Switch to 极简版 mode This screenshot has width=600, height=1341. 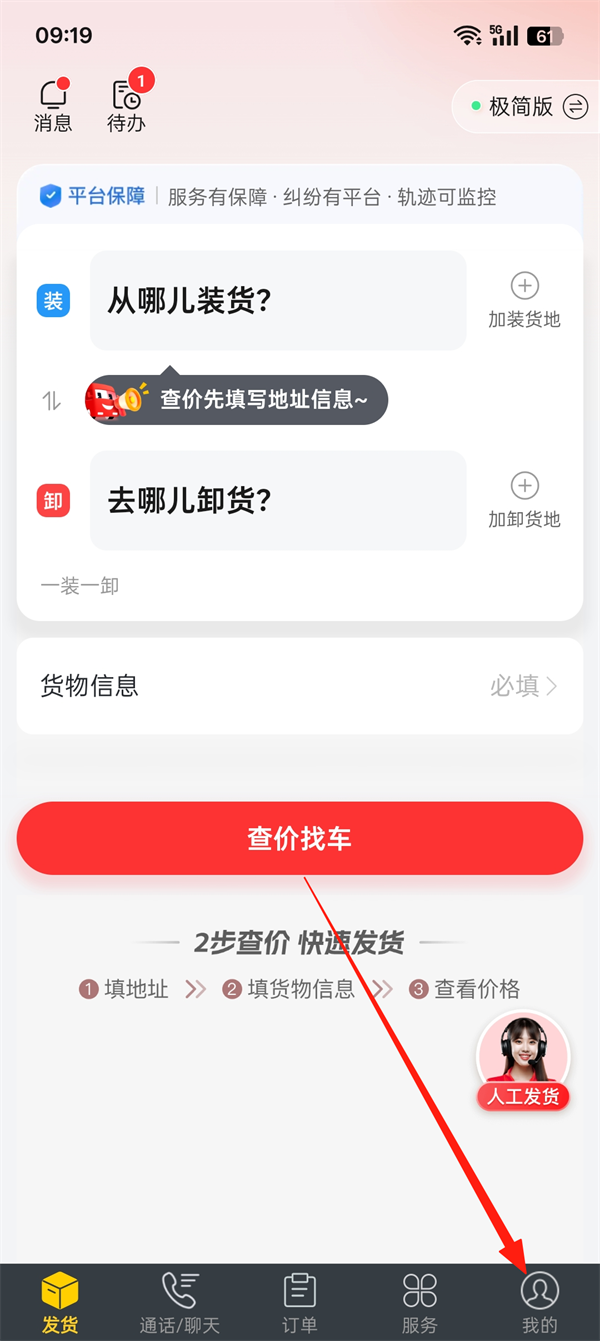tap(522, 107)
